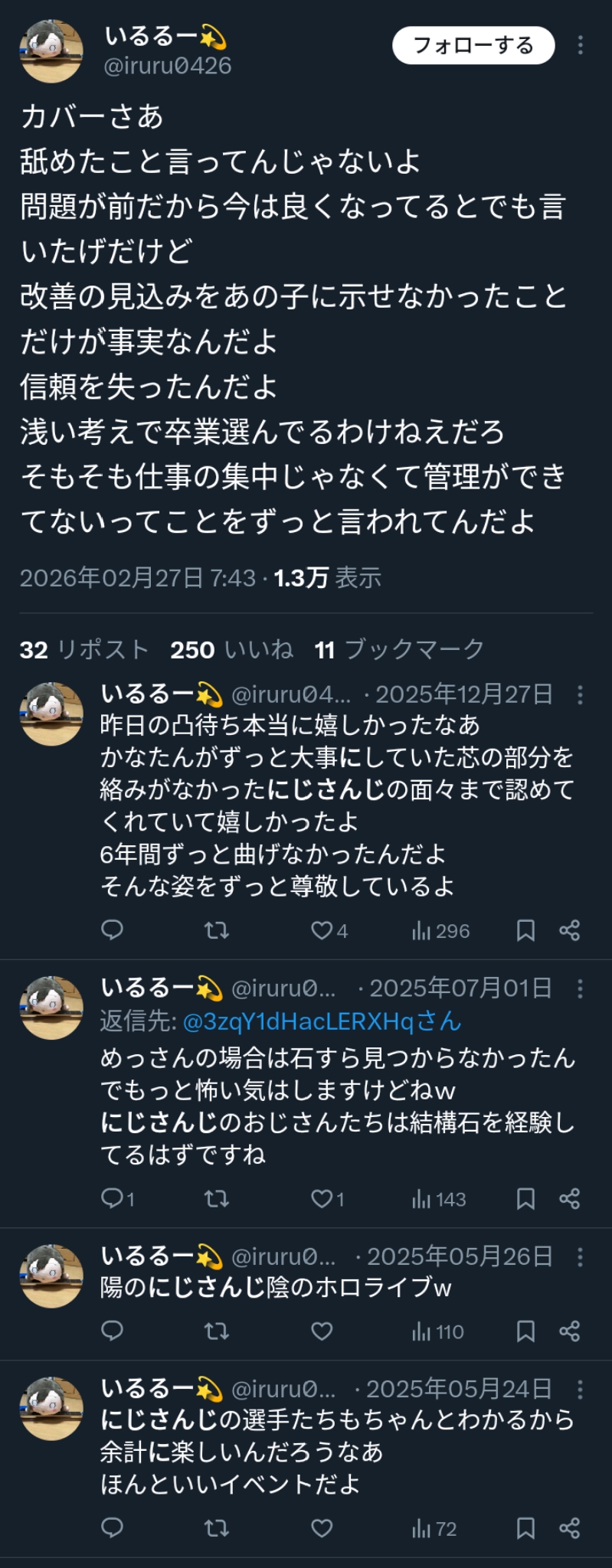This screenshot has height=1568, width=612.
Task: Repost the 2025年12月27日 post
Action: 217,930
